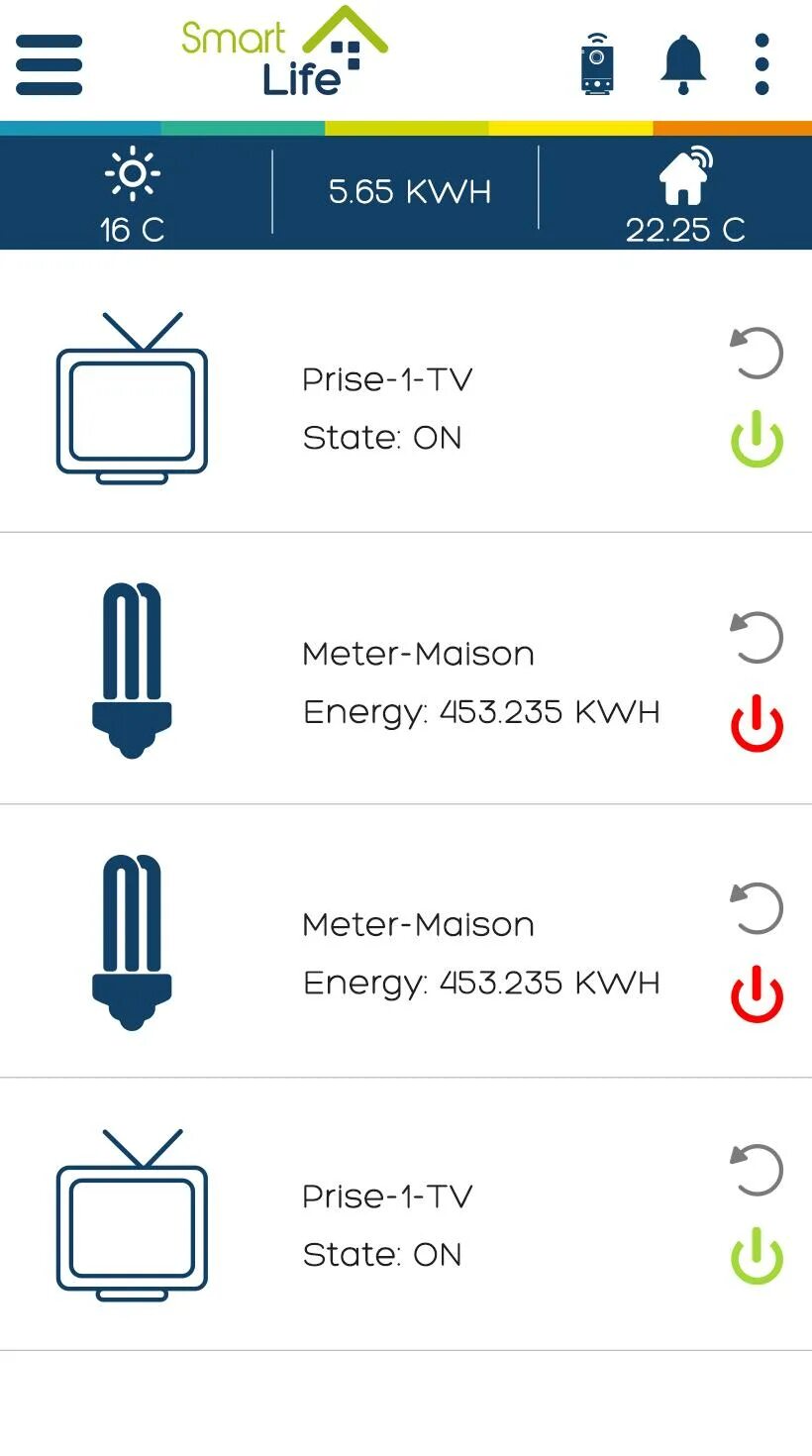Toggle power of the last Prise-1-TV
The height and width of the screenshot is (1456, 812).
758,1256
